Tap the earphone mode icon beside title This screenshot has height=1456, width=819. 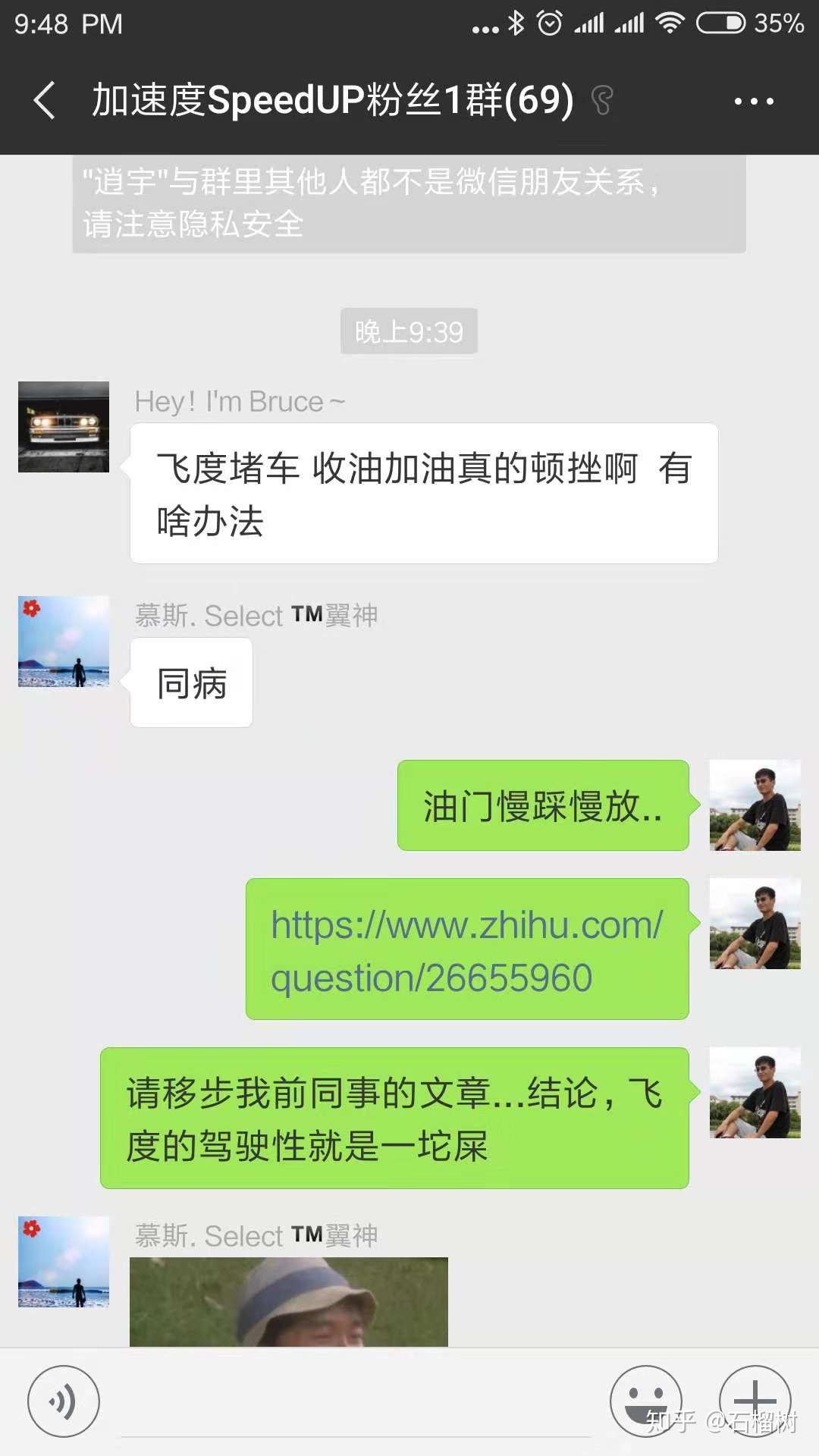point(603,101)
